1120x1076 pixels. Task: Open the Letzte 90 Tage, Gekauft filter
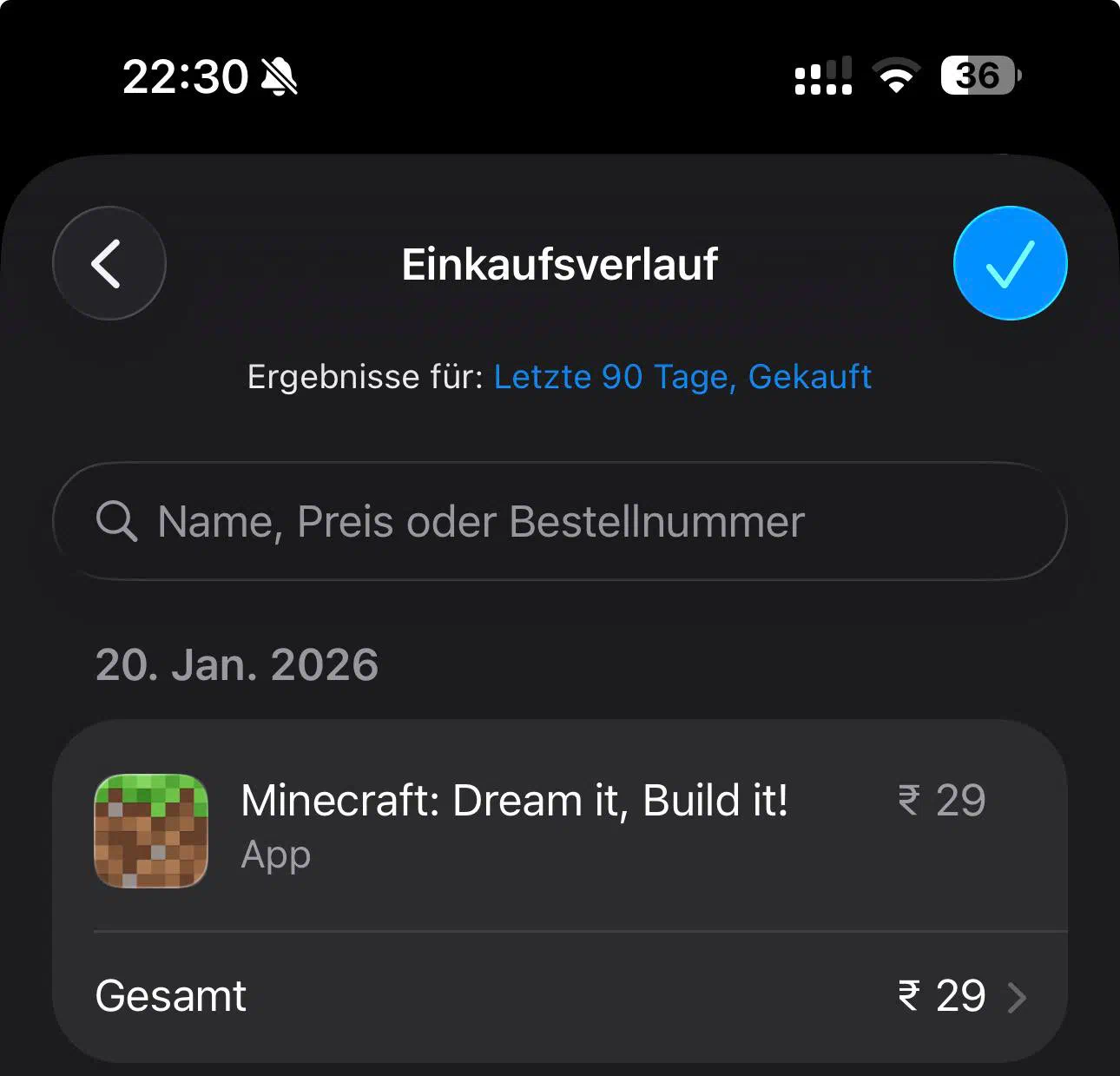[x=682, y=377]
